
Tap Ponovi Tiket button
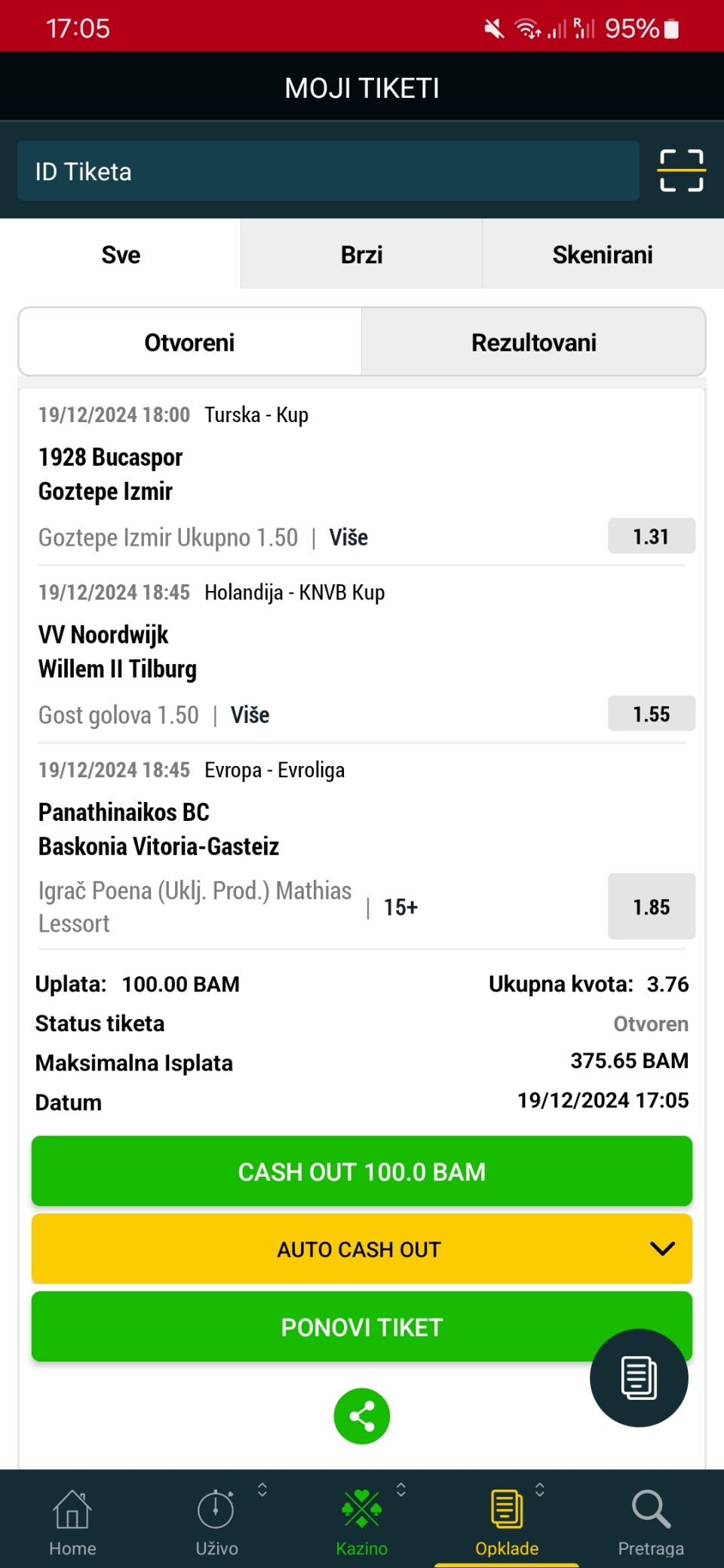click(x=362, y=1327)
